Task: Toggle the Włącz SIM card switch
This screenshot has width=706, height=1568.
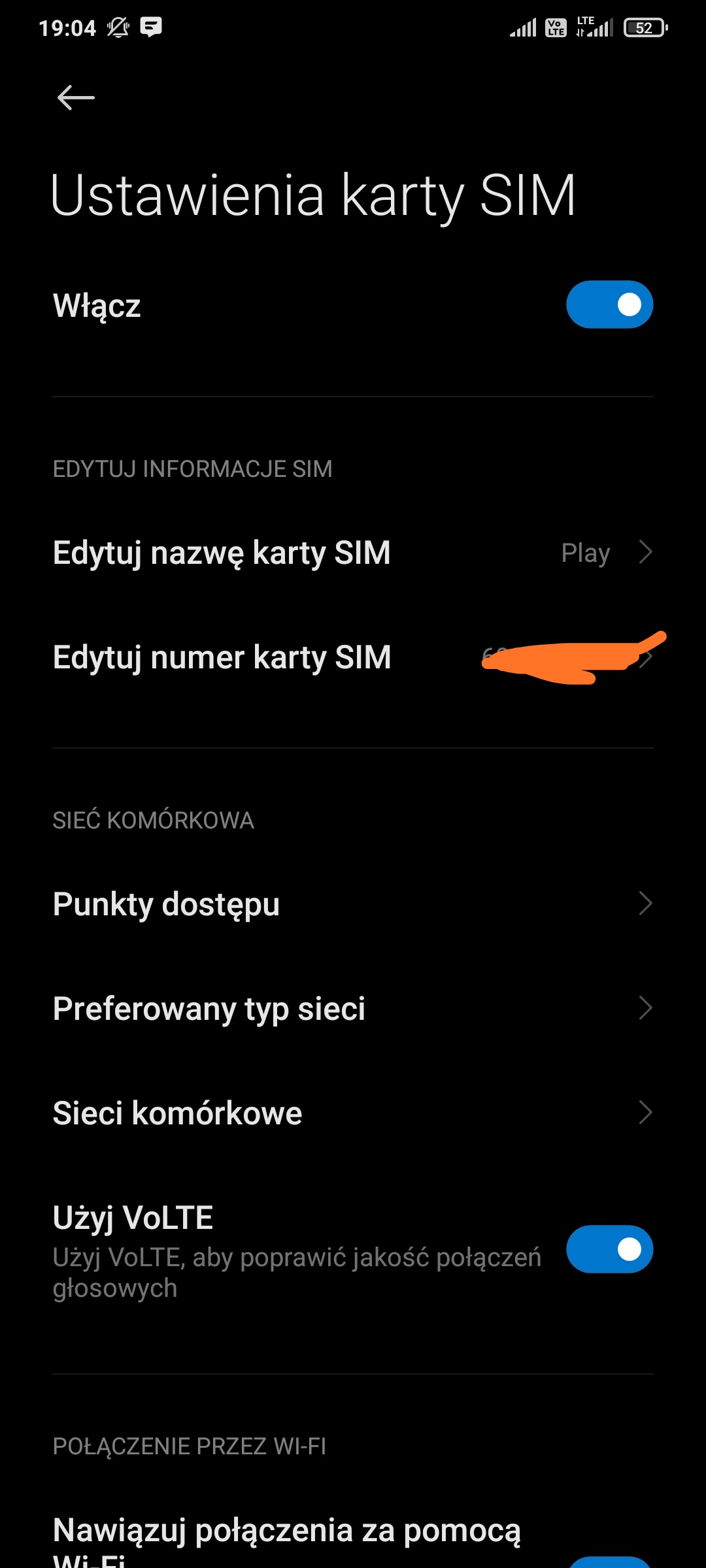Action: point(609,304)
